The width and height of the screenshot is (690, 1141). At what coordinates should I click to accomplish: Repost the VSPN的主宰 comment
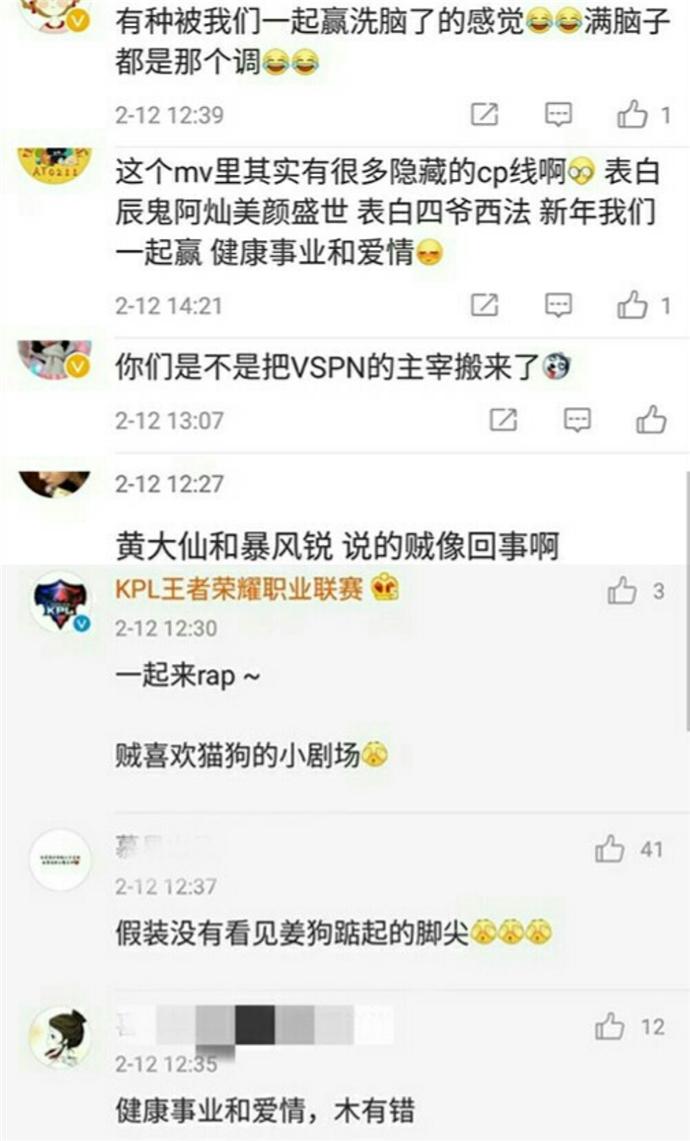coord(504,419)
